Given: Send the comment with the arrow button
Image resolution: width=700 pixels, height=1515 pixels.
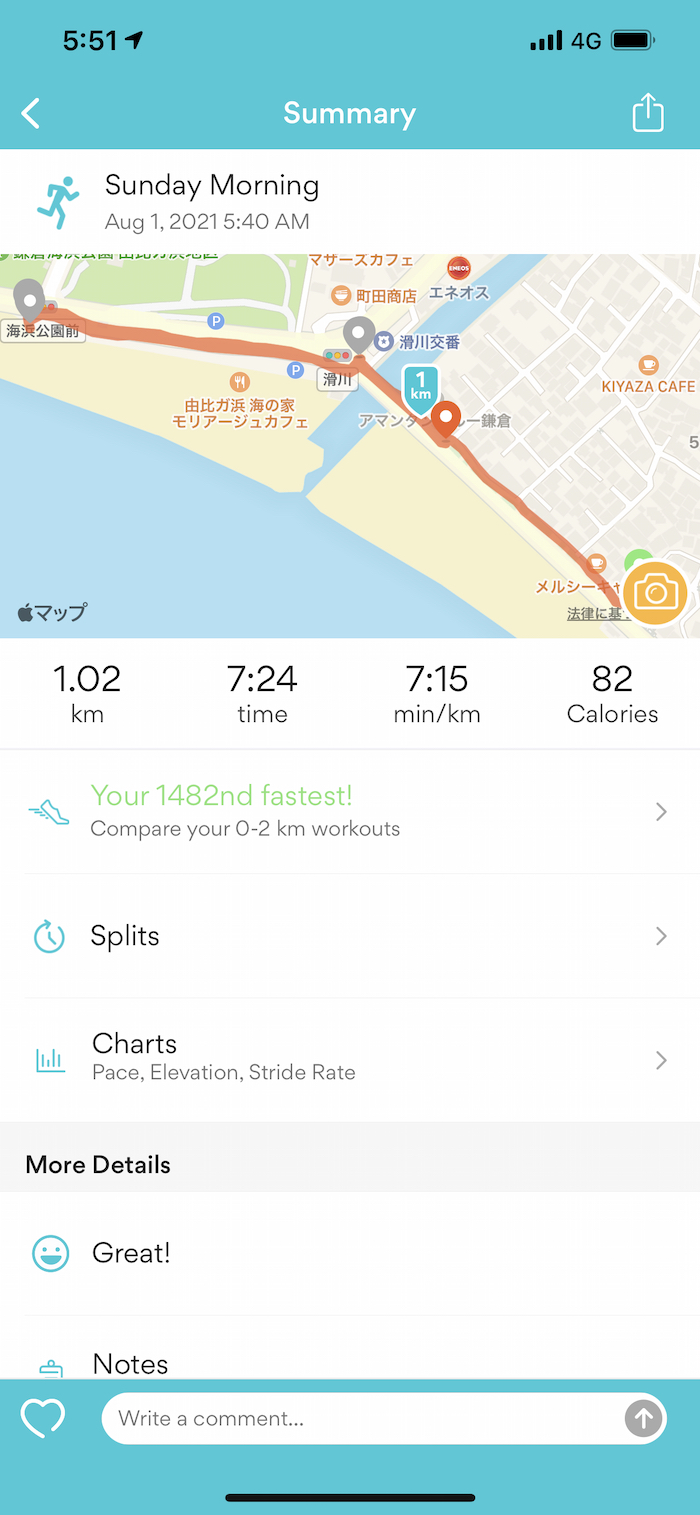Looking at the screenshot, I should [x=643, y=1418].
